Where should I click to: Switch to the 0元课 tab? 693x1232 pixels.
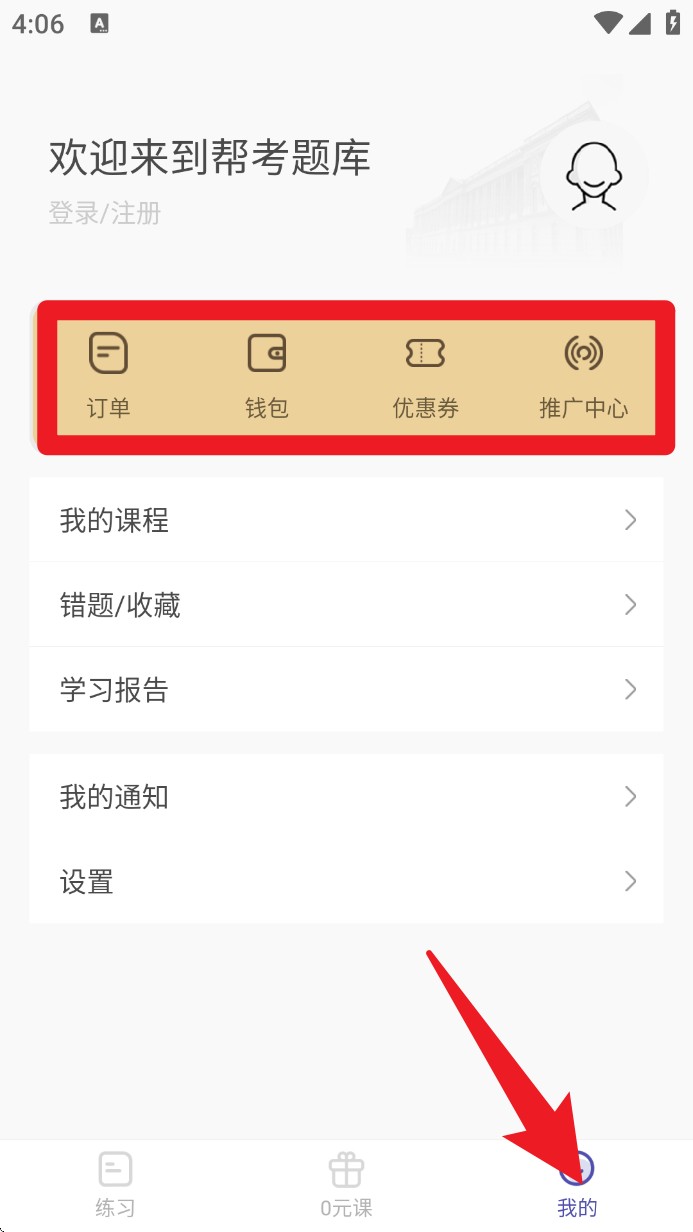[346, 1185]
